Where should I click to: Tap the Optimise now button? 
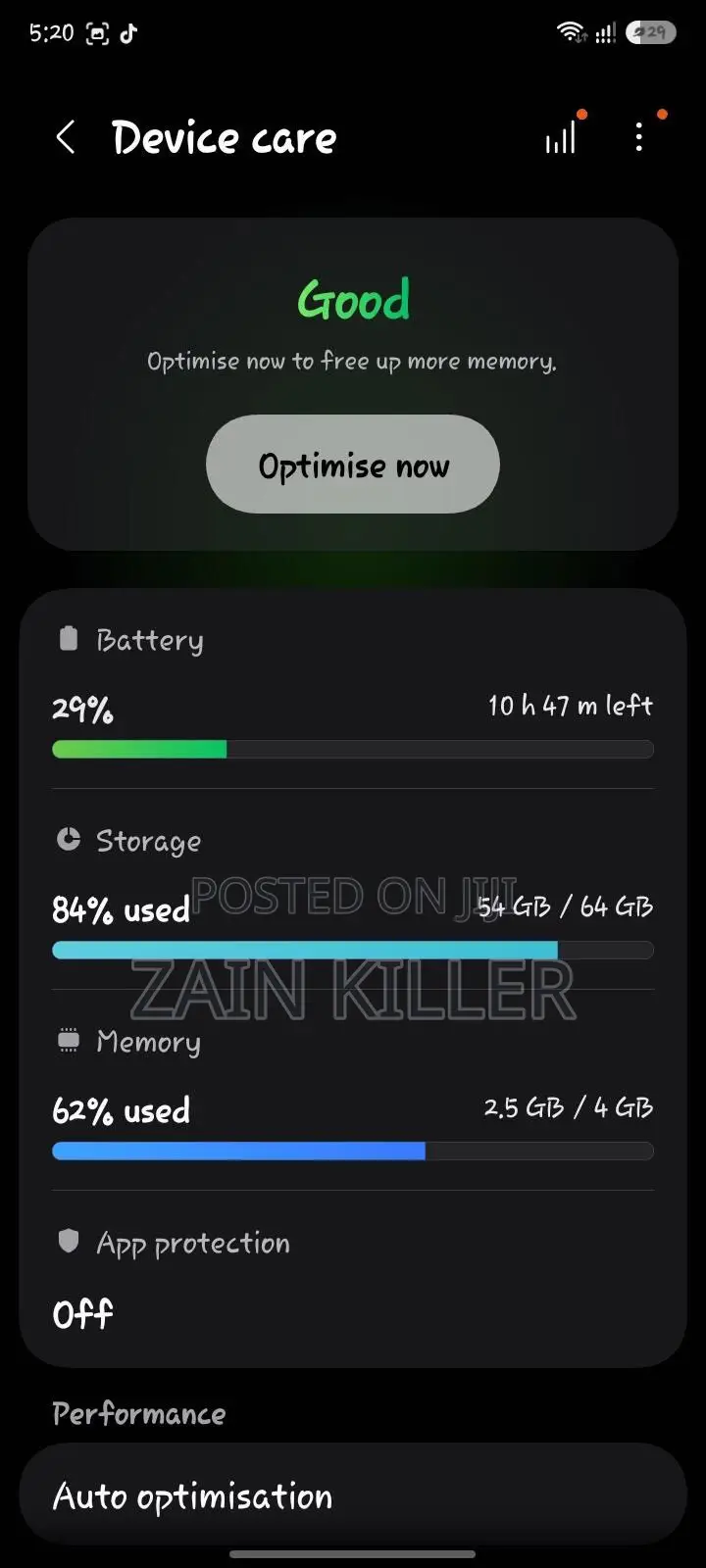click(353, 464)
